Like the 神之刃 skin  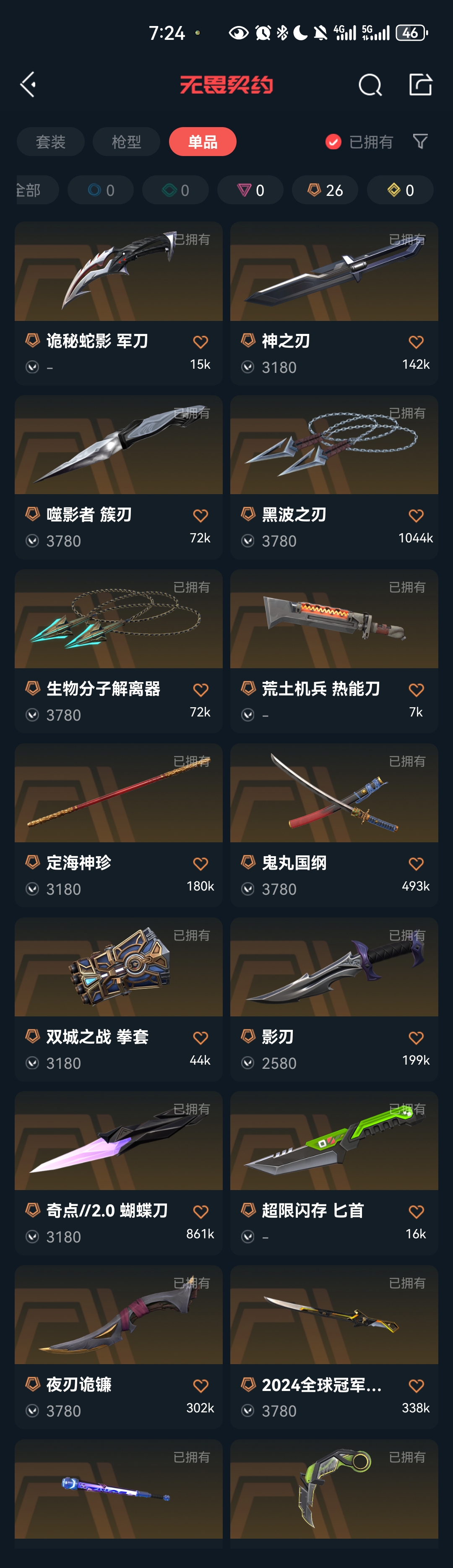click(416, 342)
